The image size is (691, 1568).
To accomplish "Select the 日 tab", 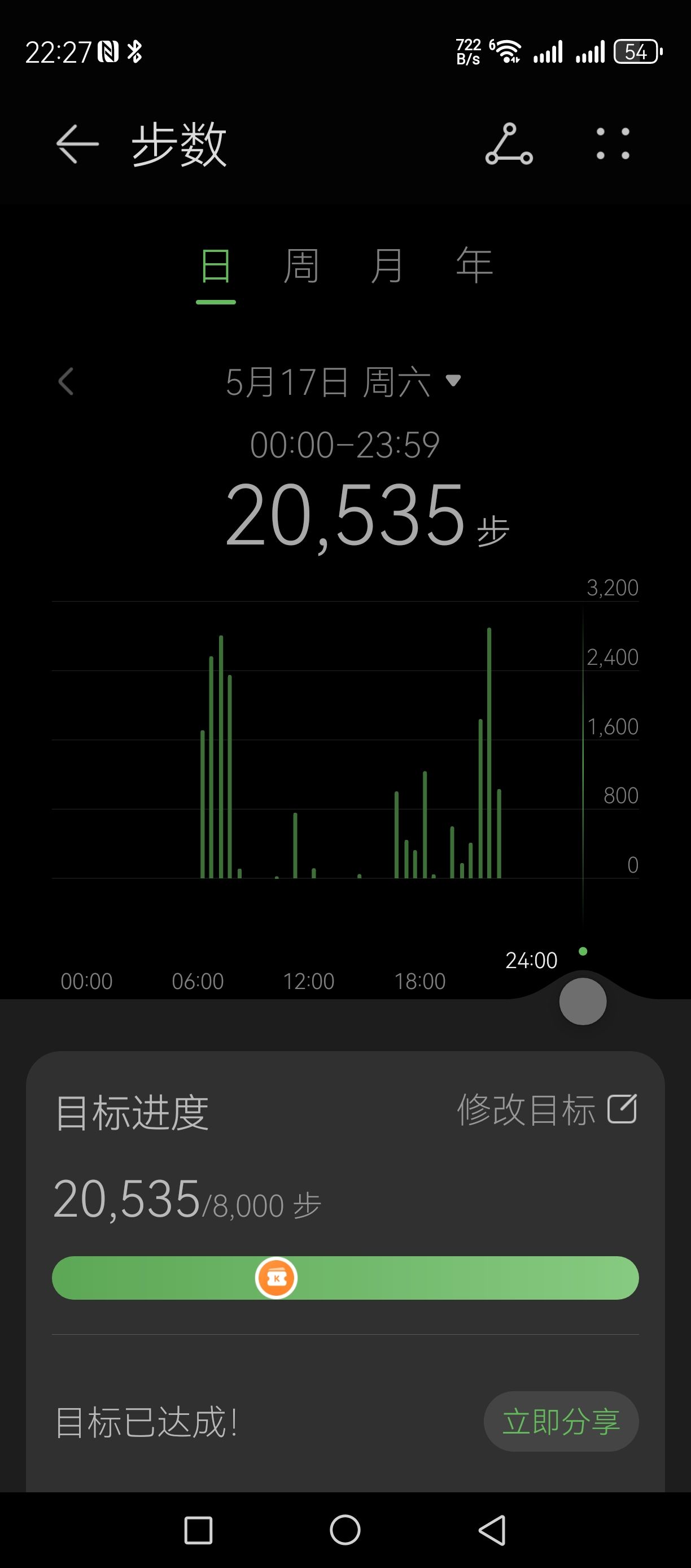I will 216,267.
